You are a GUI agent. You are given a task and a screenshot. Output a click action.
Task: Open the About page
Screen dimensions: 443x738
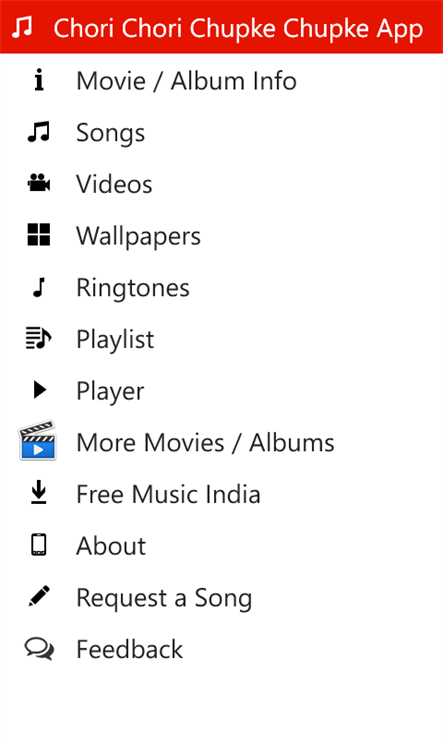point(221,546)
